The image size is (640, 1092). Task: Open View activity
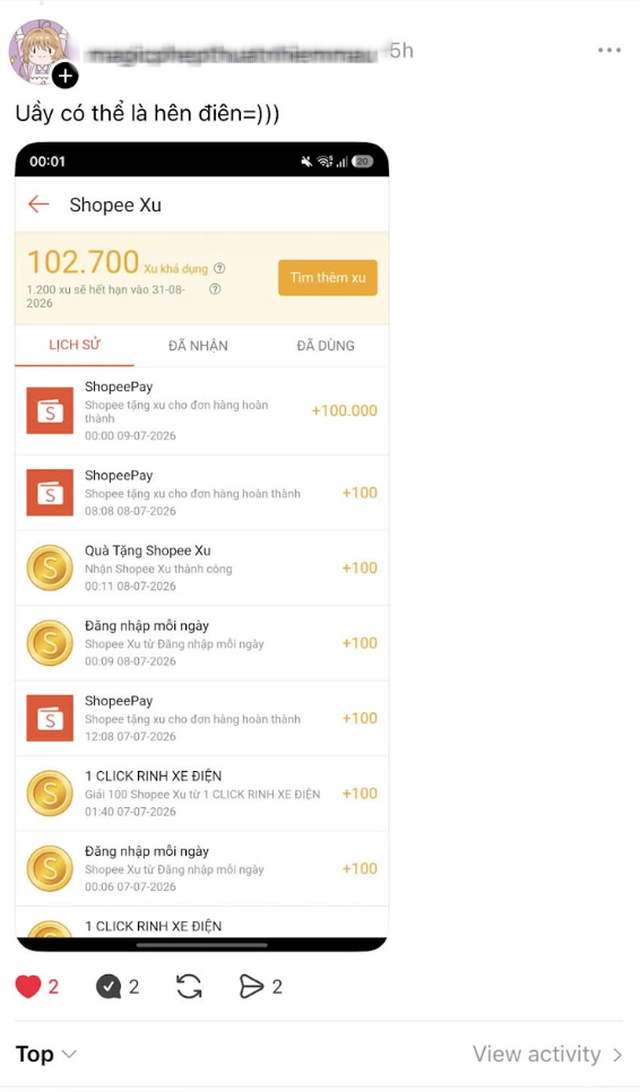547,1054
